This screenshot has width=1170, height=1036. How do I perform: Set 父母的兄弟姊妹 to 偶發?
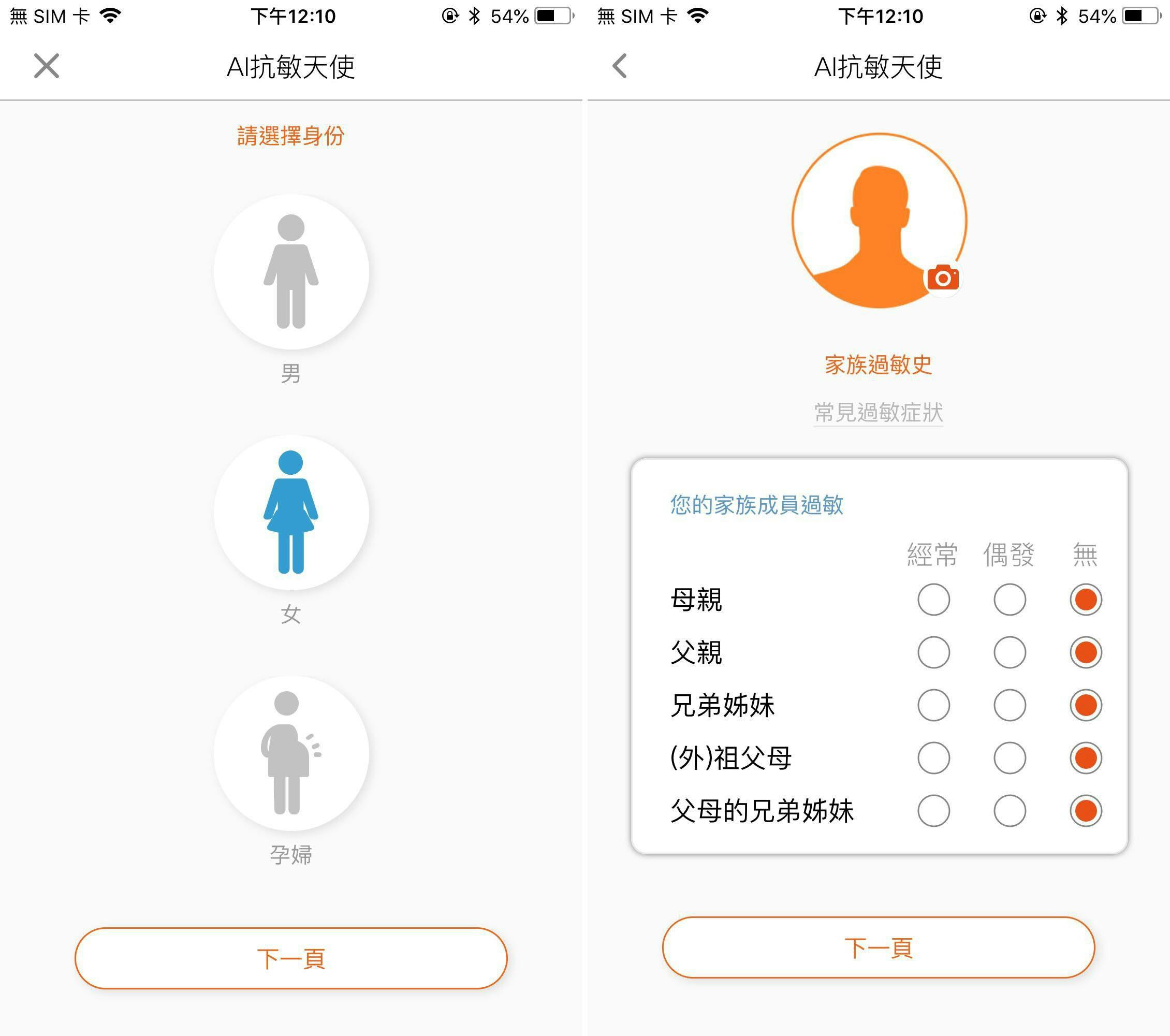[1010, 810]
